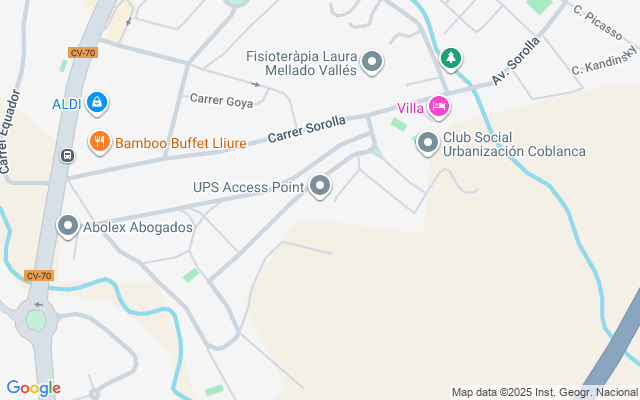Open the ALDI store marker
640x400 pixels.
[97, 103]
